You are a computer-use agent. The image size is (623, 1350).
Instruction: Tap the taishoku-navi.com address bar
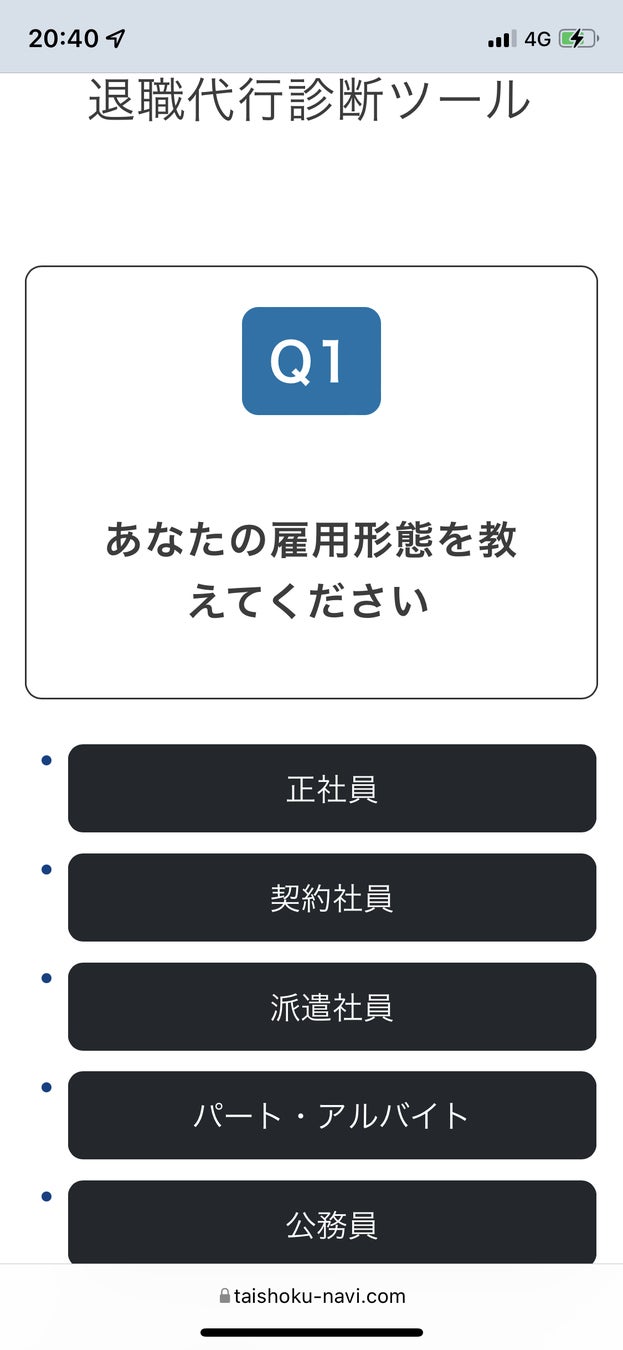(x=312, y=1297)
